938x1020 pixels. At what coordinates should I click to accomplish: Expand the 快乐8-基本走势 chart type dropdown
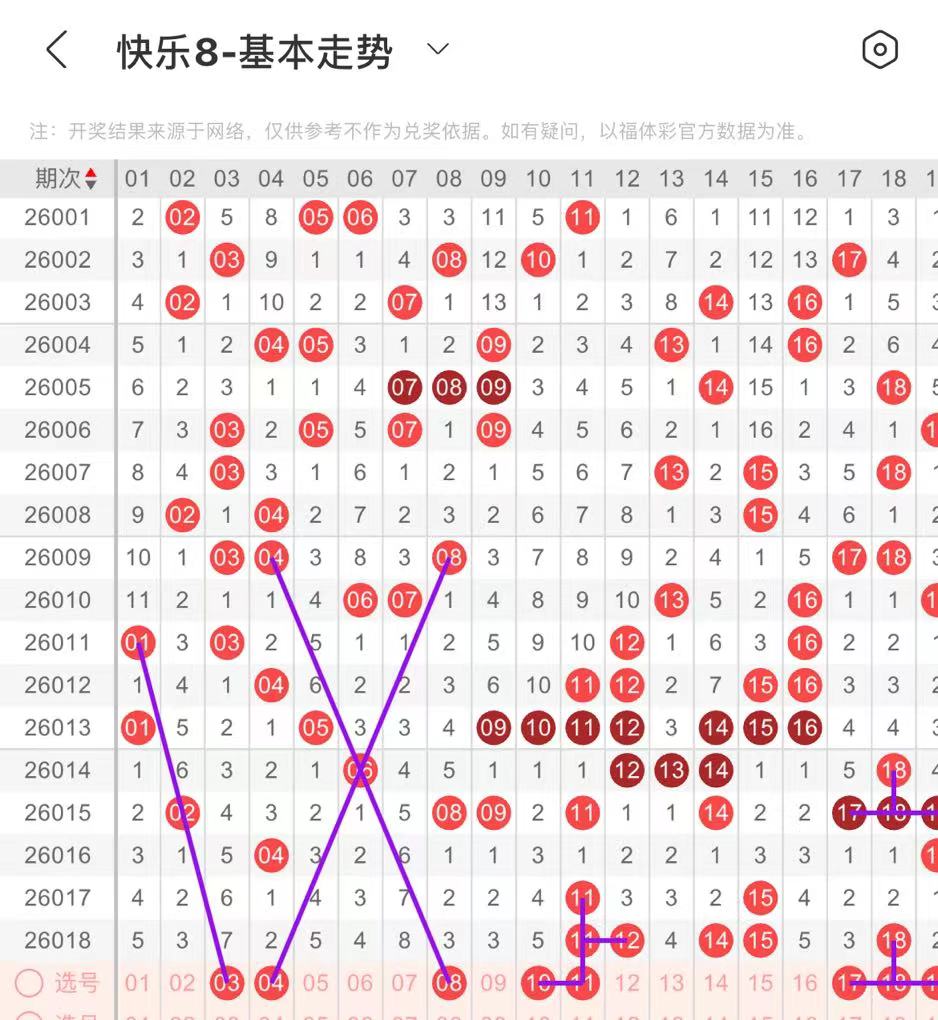coord(438,49)
